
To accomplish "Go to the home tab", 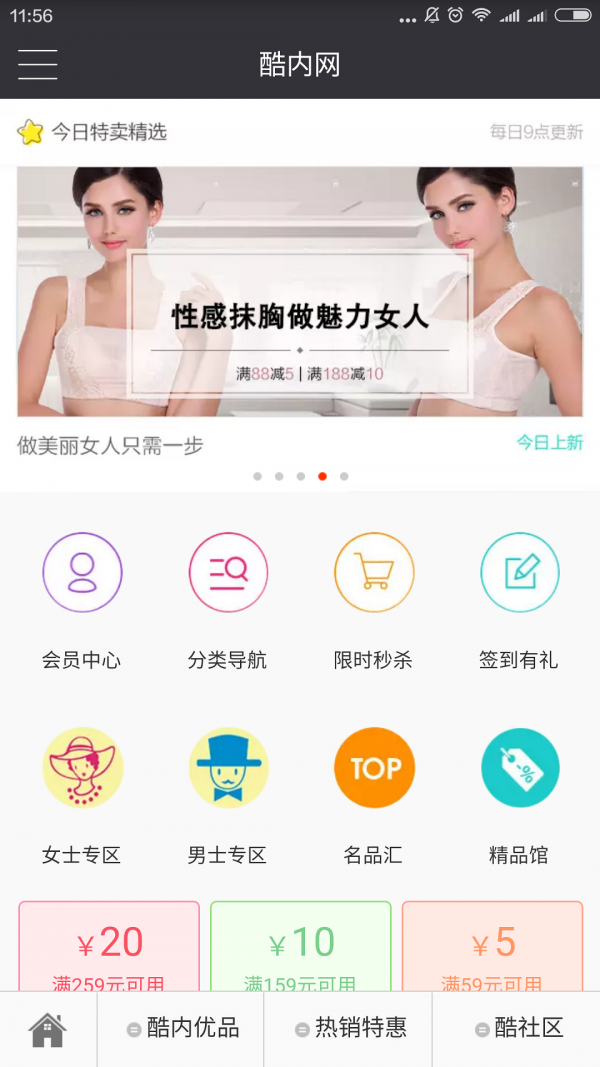I will pyautogui.click(x=47, y=1029).
